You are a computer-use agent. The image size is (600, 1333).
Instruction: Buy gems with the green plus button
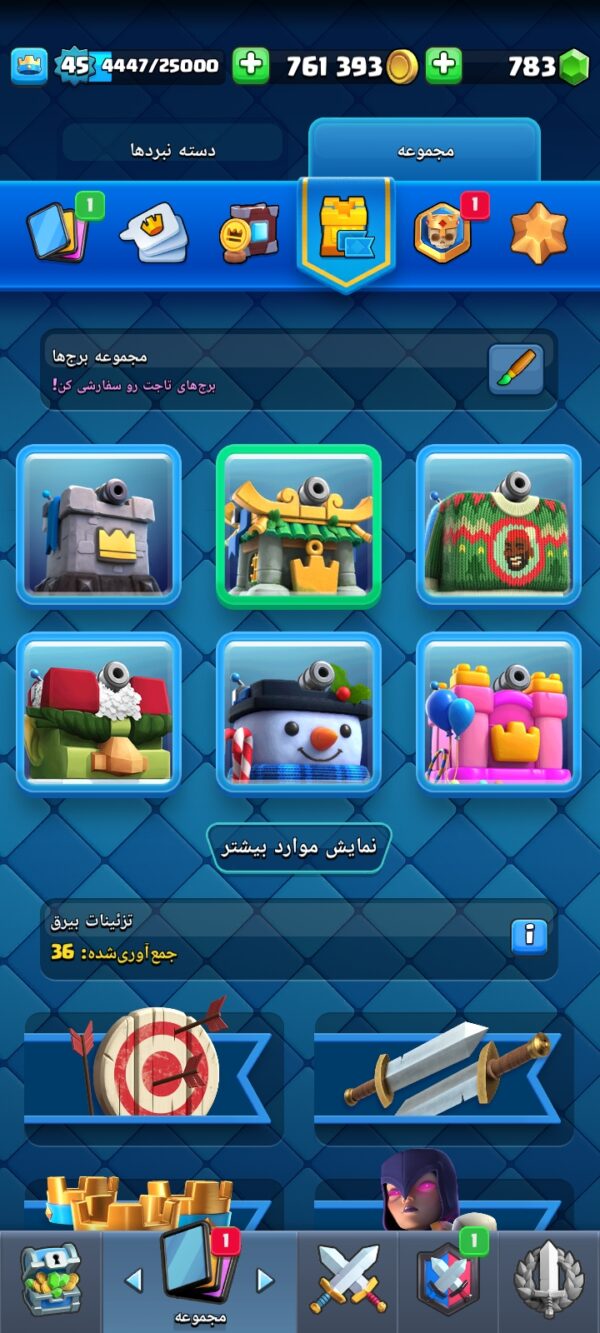(x=444, y=66)
